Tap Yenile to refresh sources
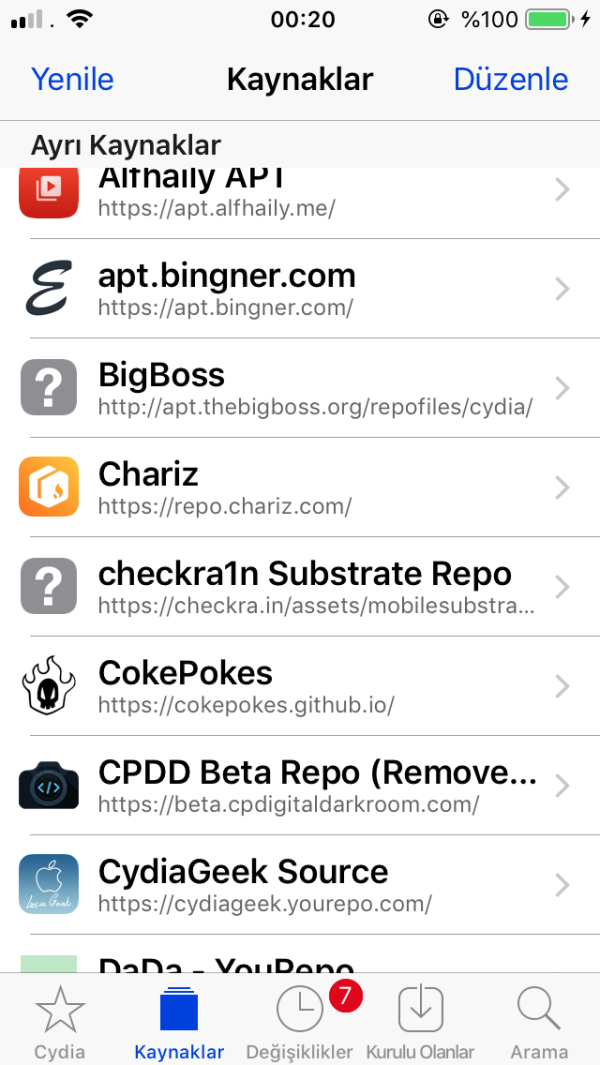 click(x=72, y=80)
